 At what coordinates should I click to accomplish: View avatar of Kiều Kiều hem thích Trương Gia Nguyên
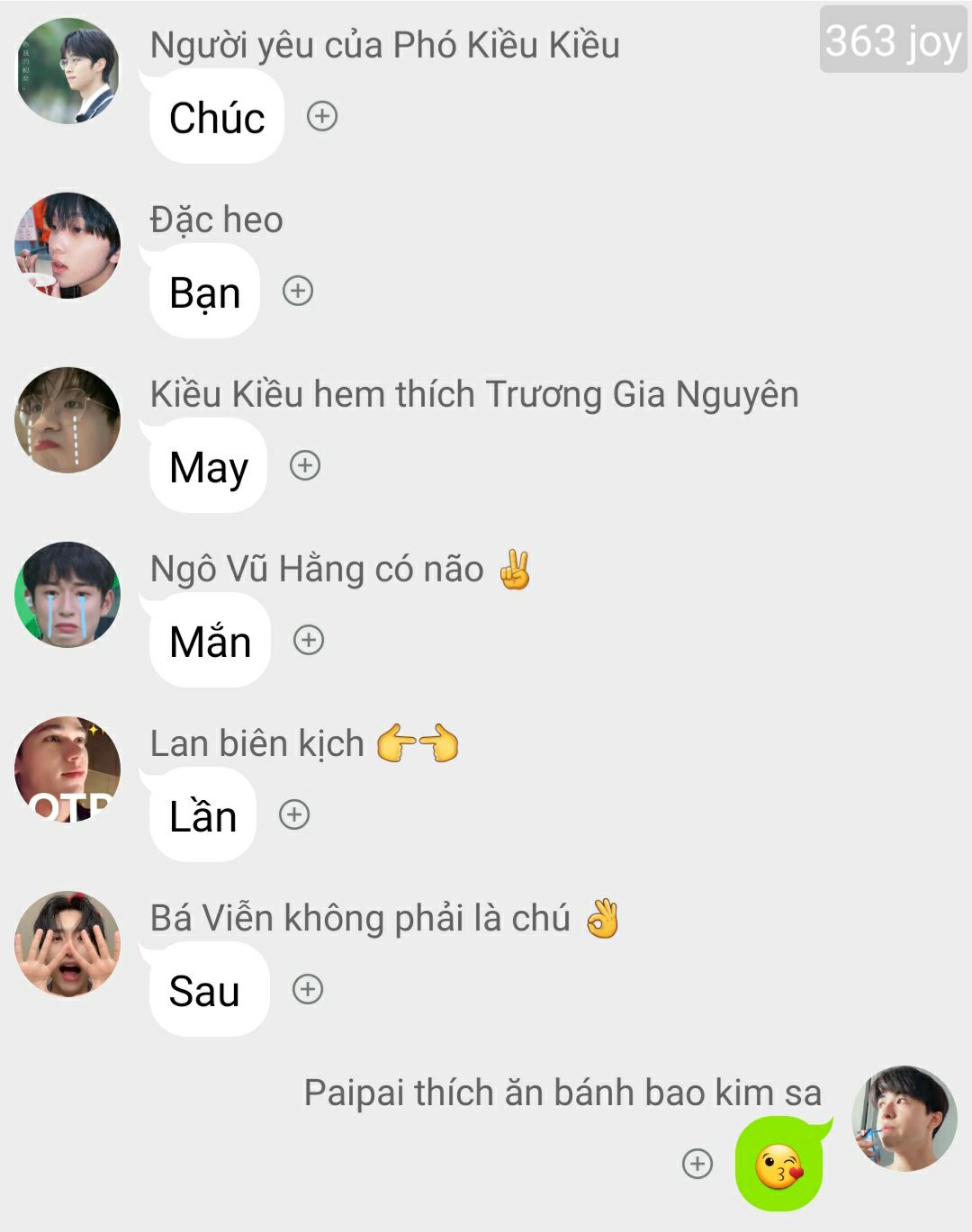pos(68,419)
